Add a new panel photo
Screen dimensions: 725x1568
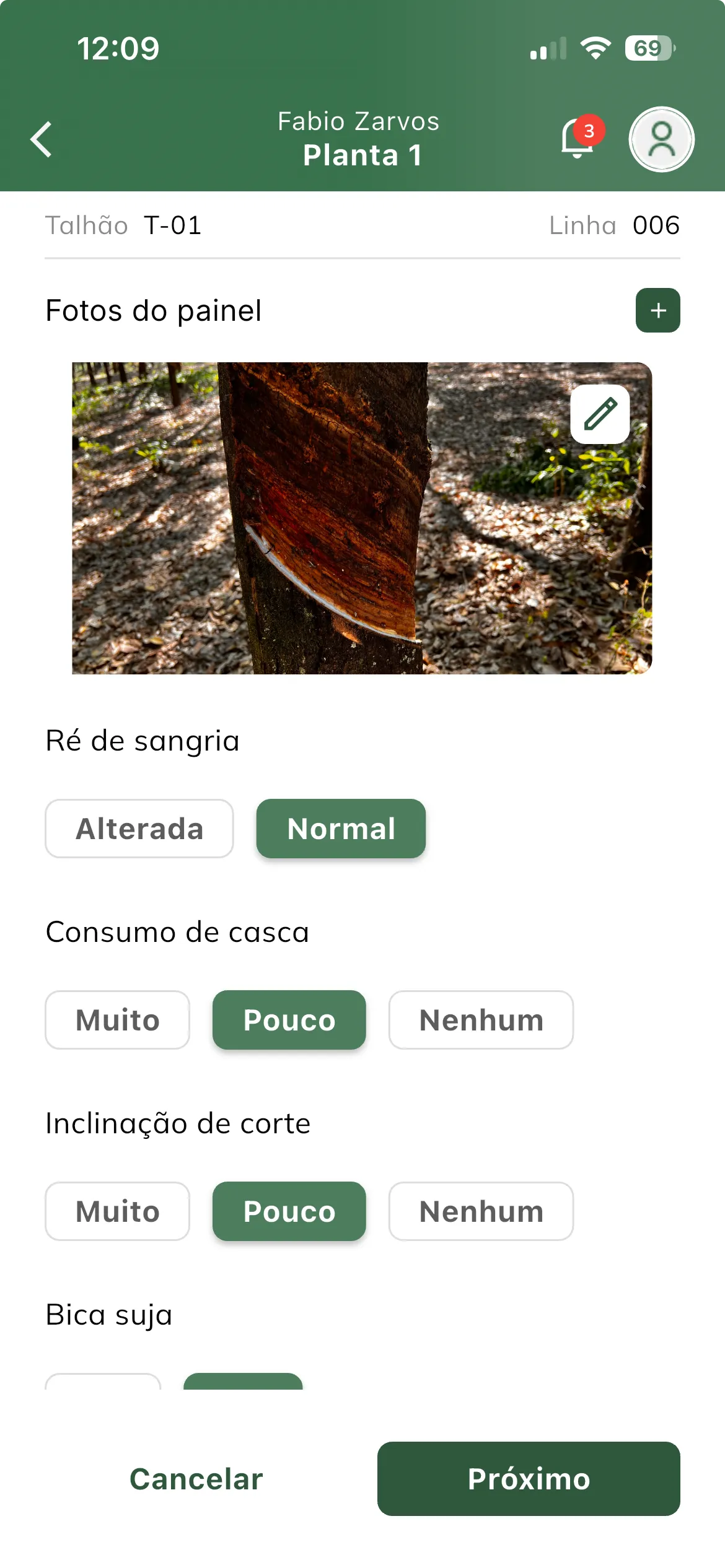657,310
